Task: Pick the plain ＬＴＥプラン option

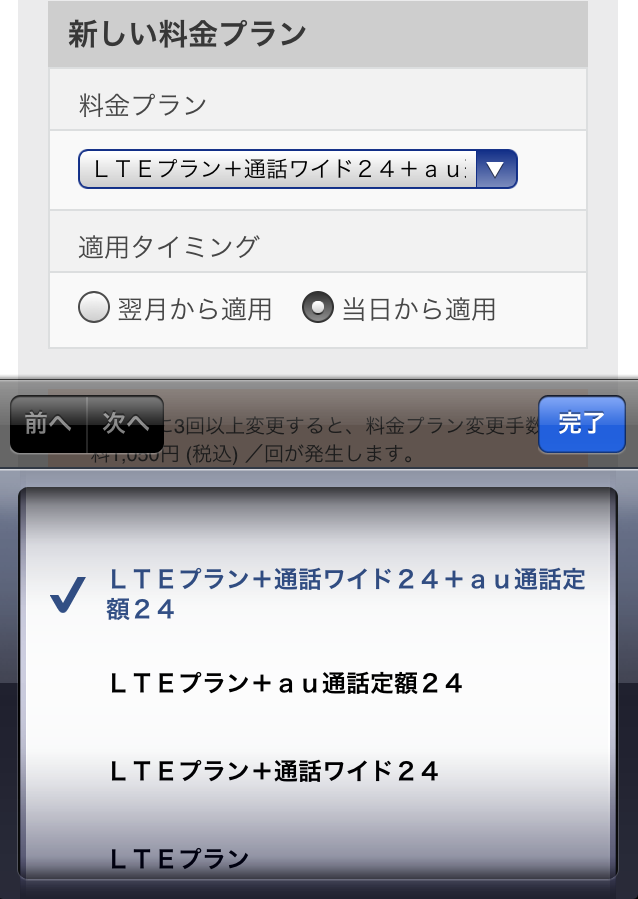Action: coord(179,857)
